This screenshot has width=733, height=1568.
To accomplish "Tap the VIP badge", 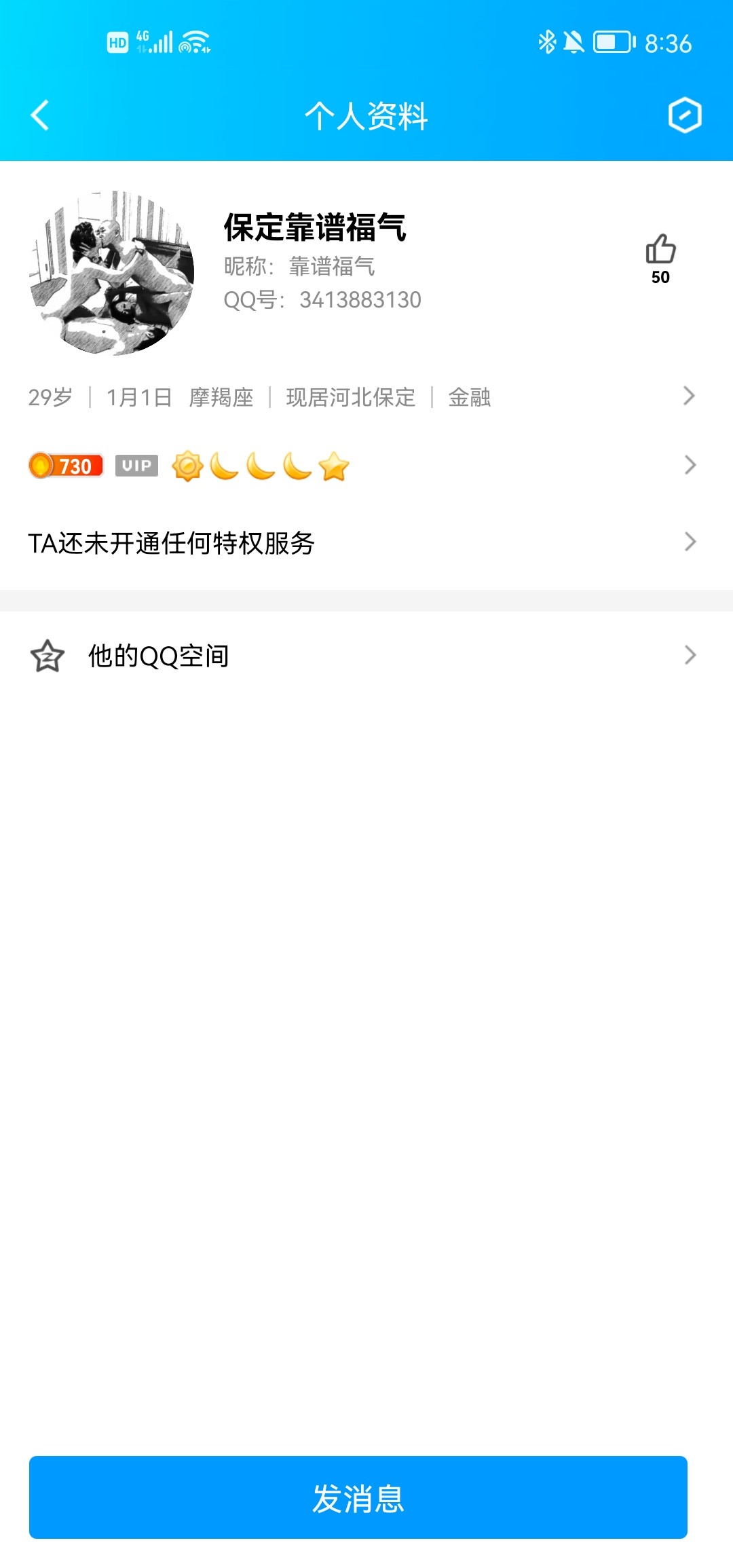I will pos(136,466).
